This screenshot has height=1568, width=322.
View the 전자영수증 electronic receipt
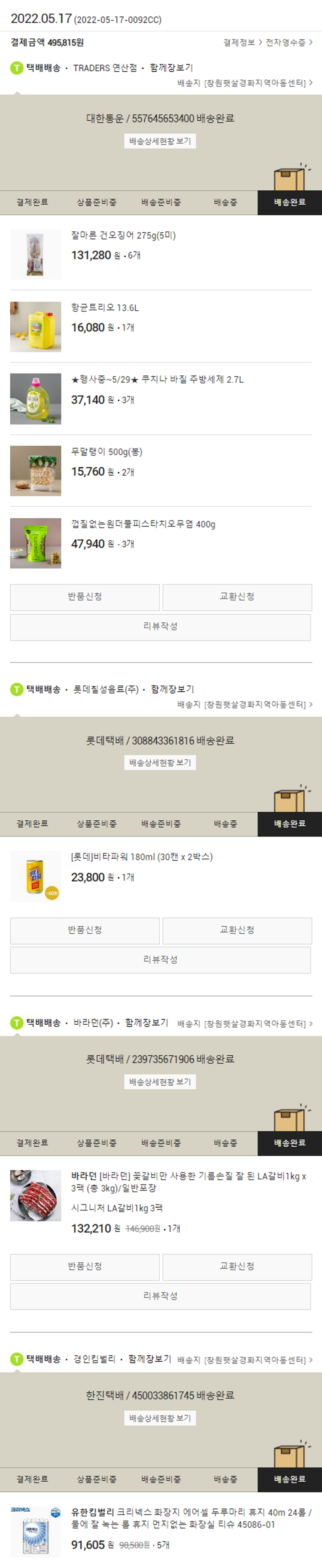(x=289, y=43)
